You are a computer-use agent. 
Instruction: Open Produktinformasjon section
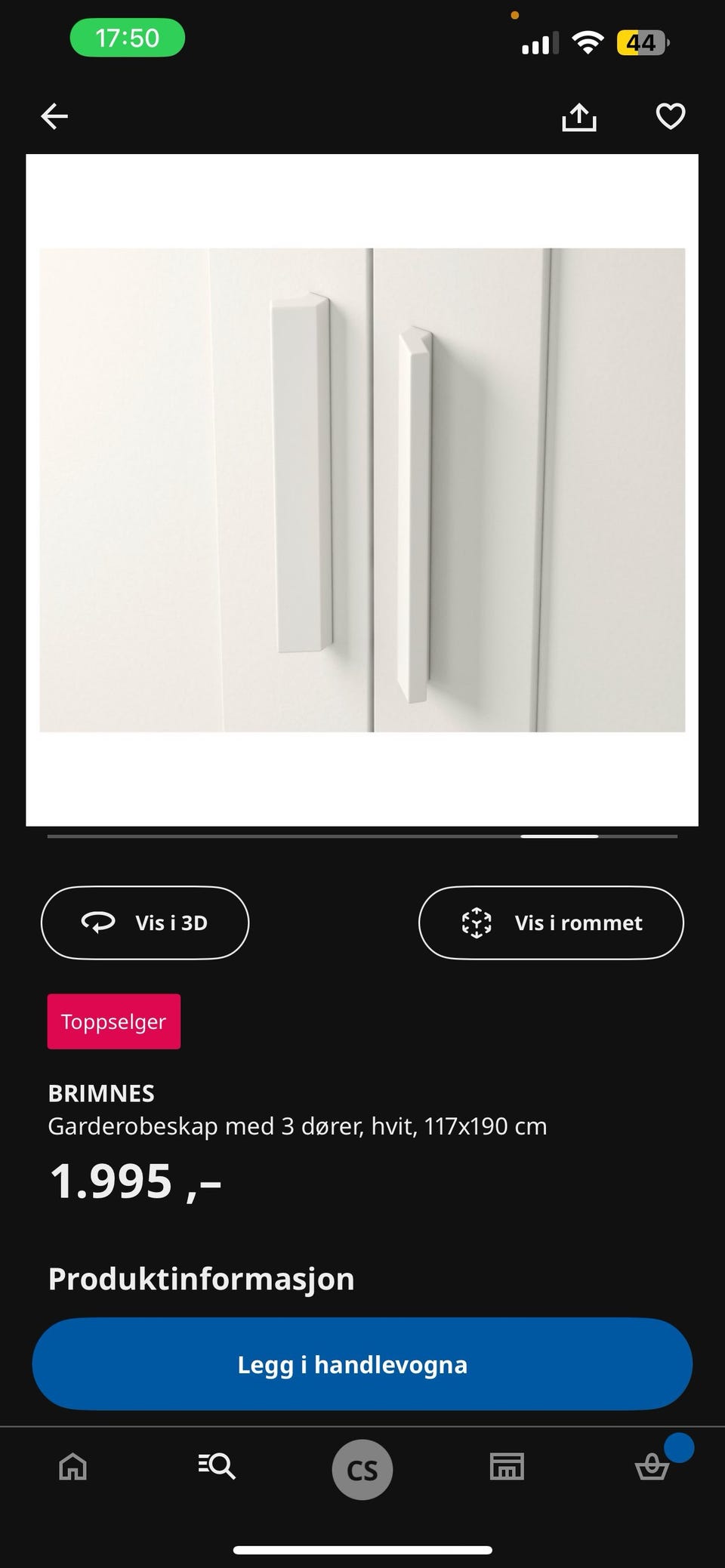click(201, 1279)
